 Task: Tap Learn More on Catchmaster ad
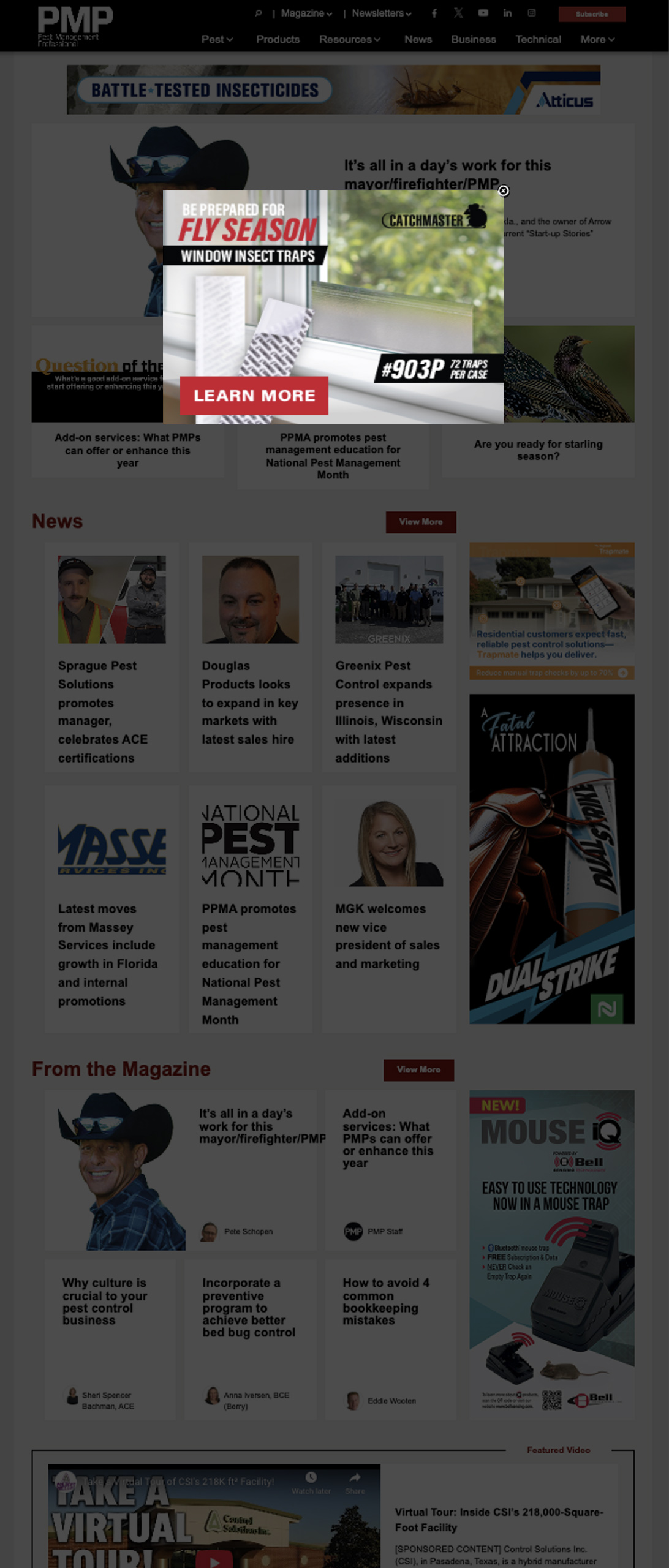click(254, 396)
